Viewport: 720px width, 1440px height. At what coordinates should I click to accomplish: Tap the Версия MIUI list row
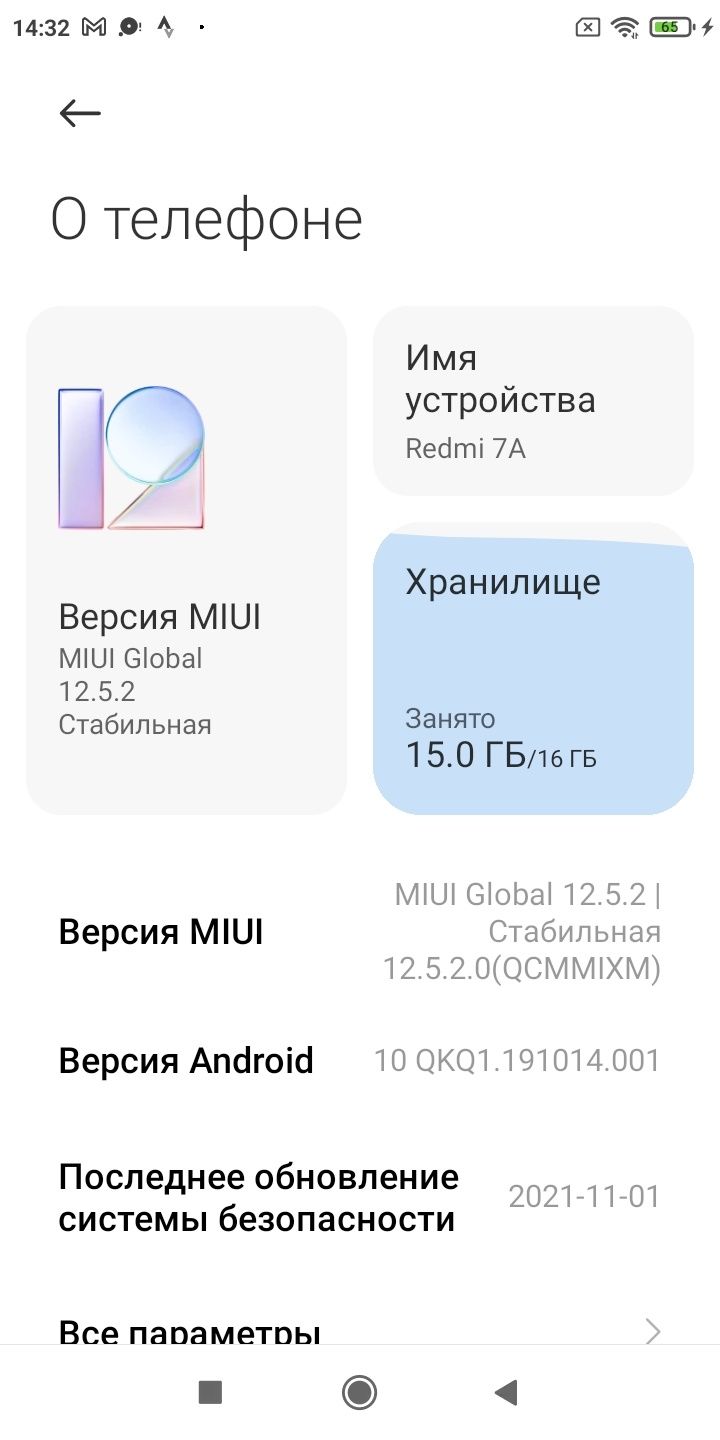pyautogui.click(x=360, y=932)
